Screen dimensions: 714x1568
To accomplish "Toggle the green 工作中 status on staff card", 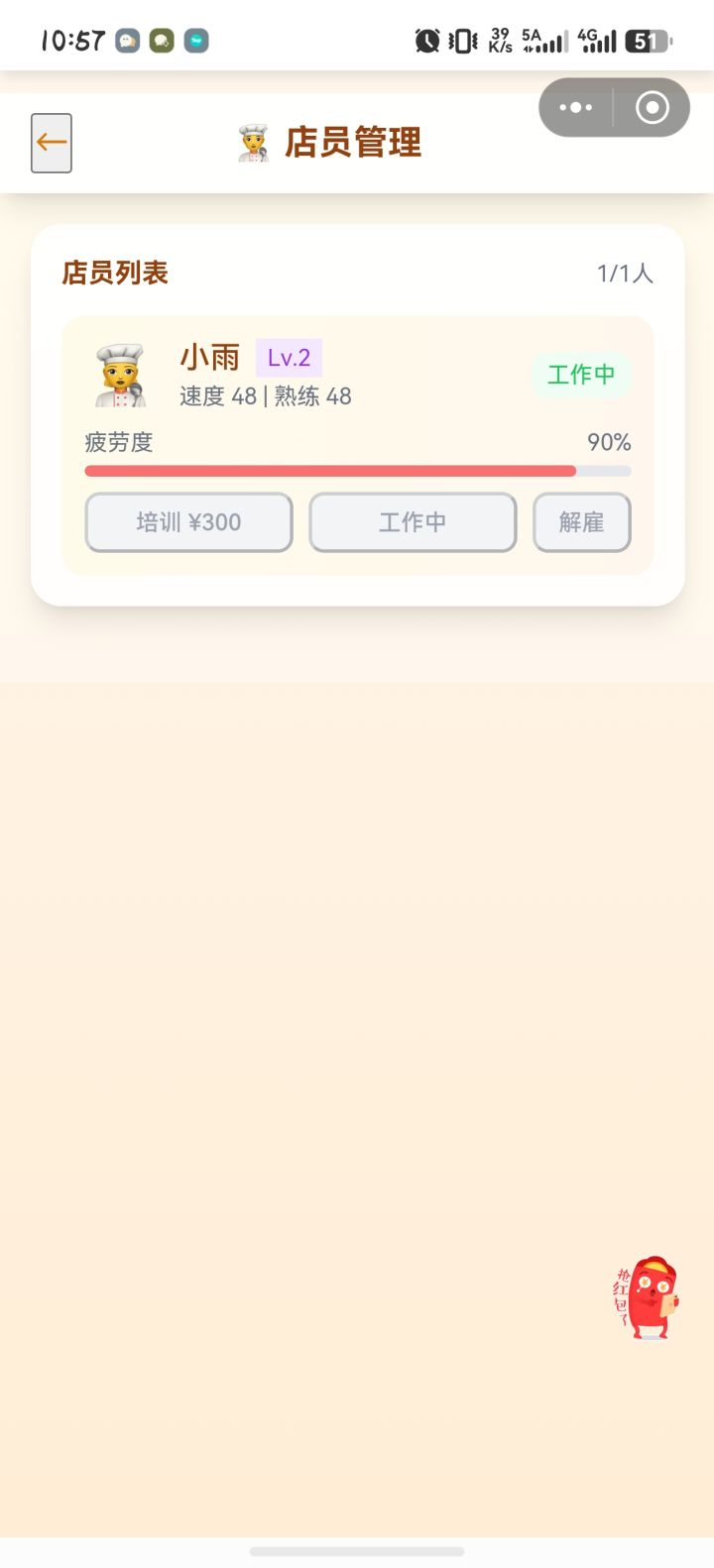I will (582, 375).
